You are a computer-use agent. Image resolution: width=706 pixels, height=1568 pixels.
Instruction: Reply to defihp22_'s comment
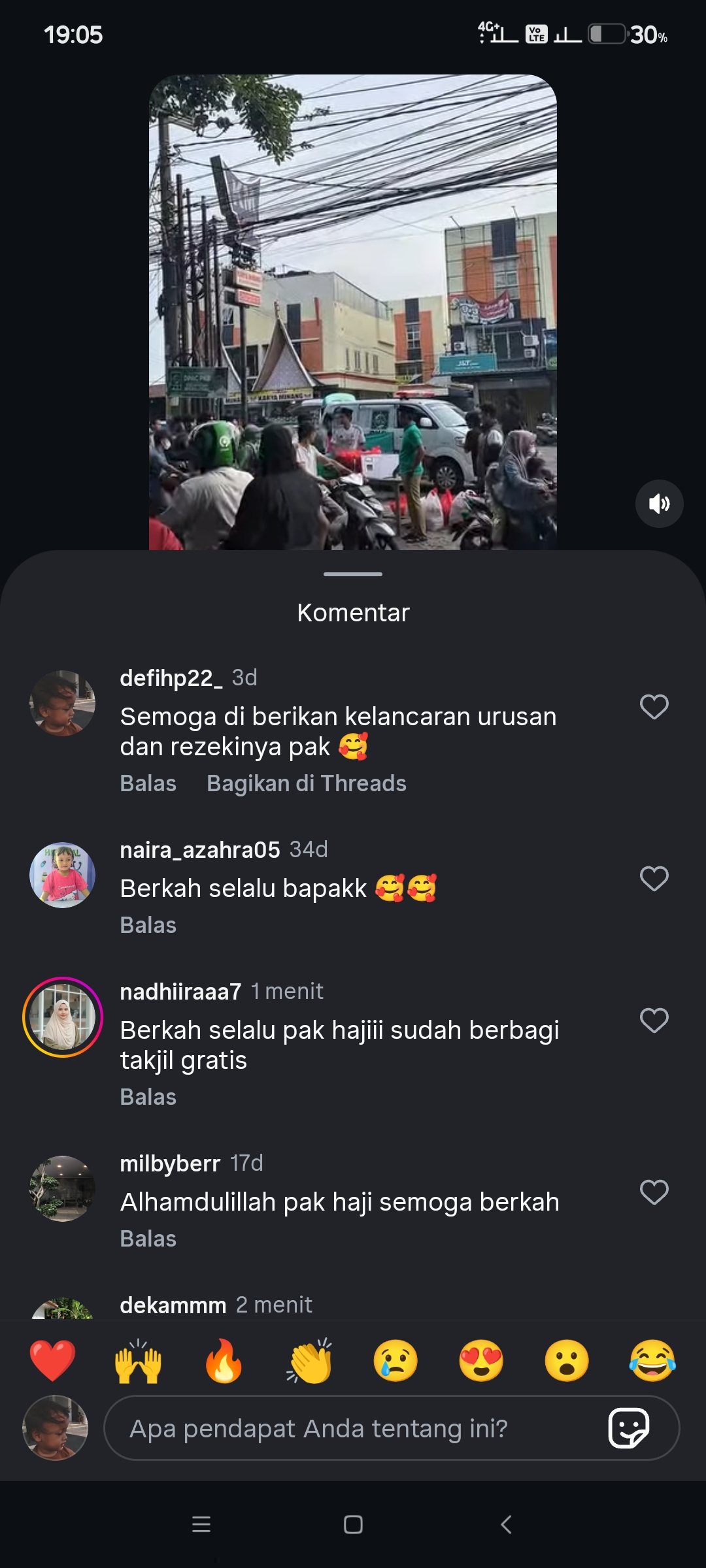148,783
